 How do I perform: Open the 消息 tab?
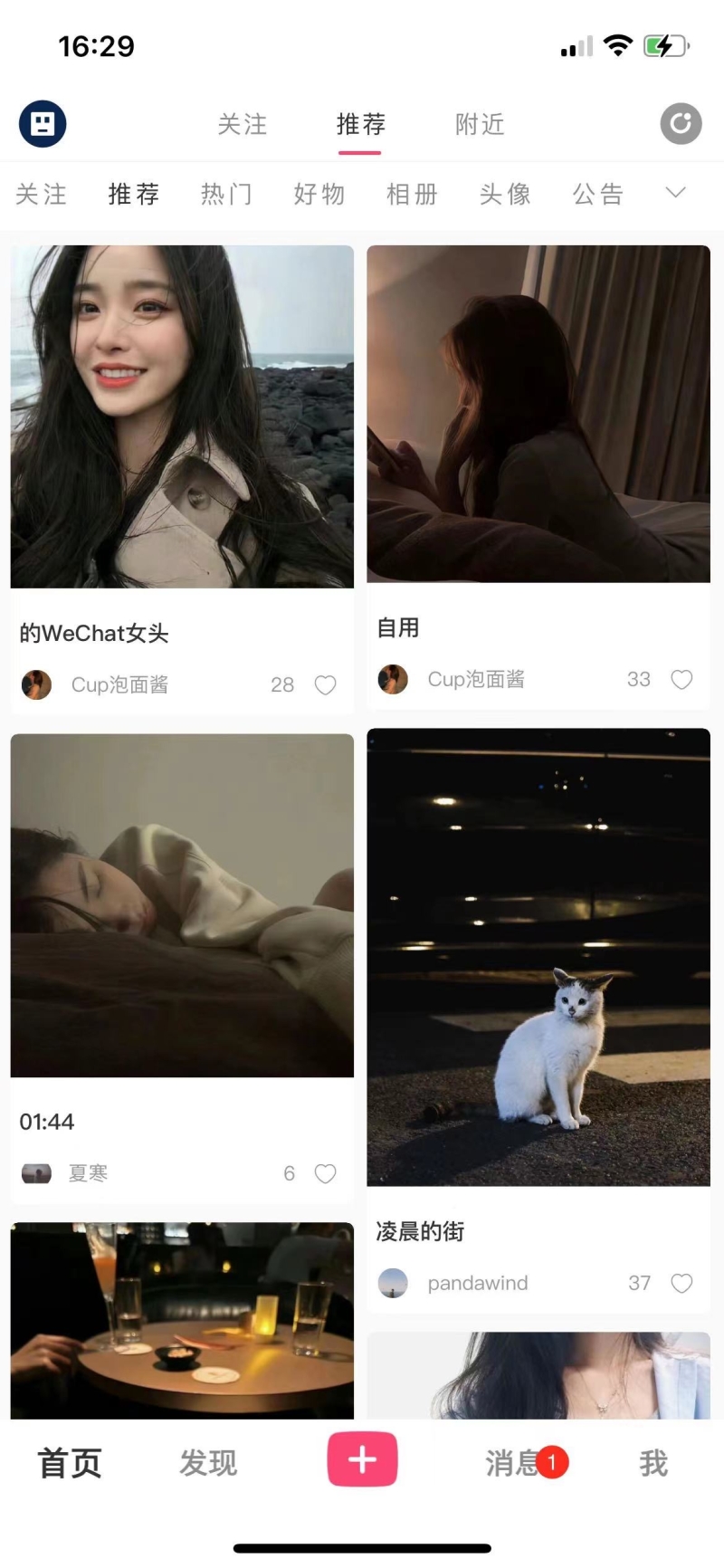(x=513, y=1463)
